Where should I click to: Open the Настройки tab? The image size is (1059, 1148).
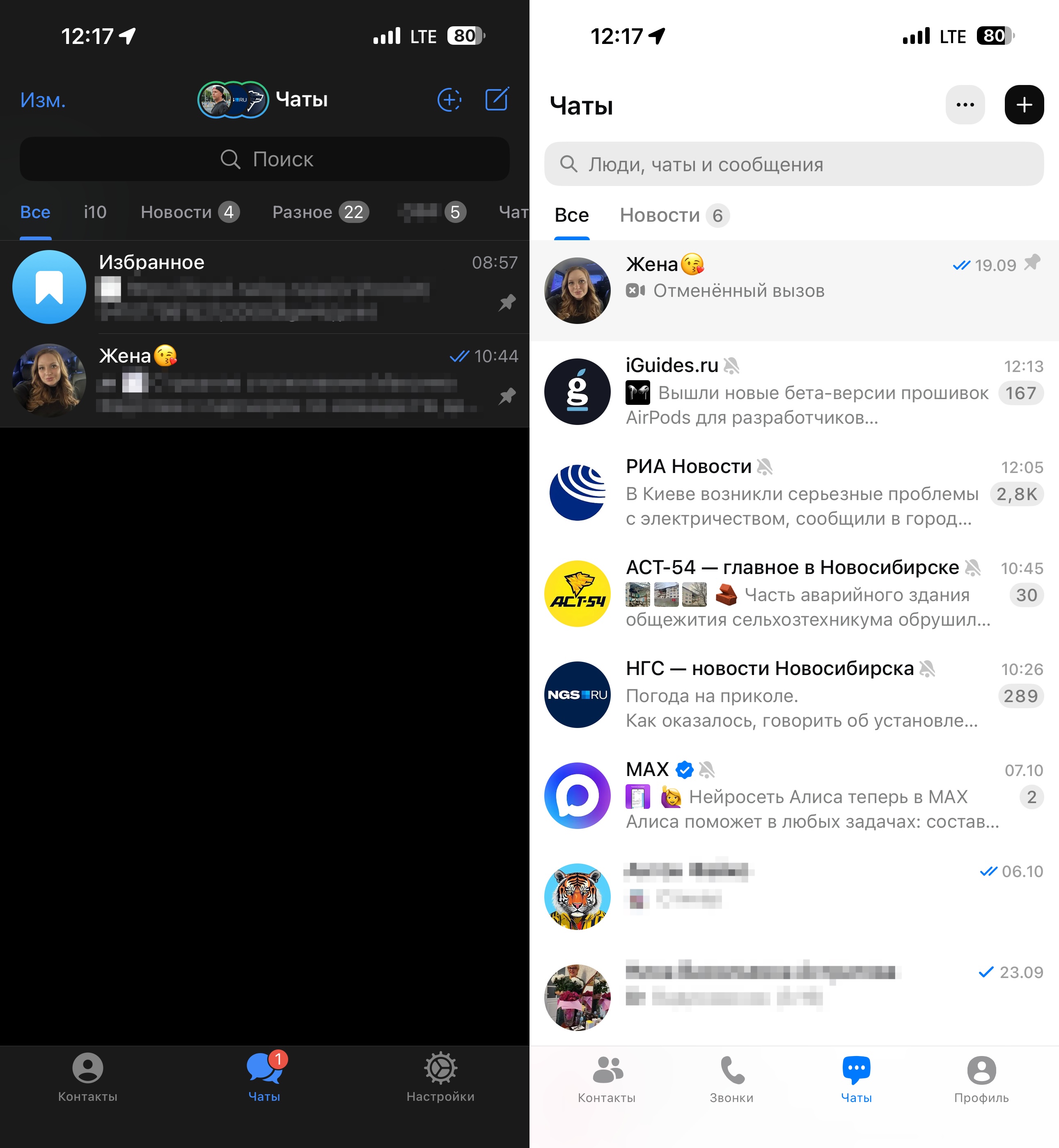click(440, 1077)
